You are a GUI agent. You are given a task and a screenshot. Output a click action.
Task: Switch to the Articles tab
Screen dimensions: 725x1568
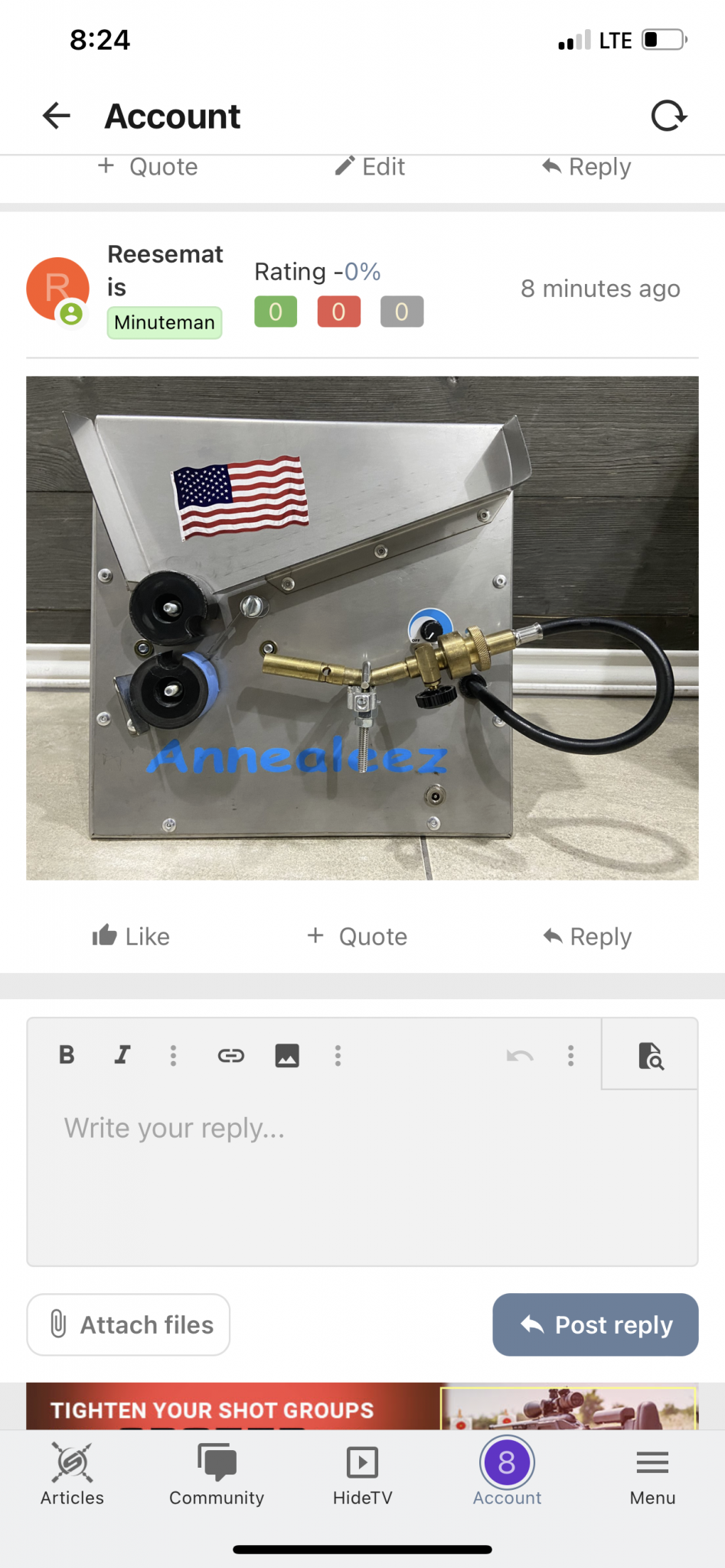point(72,1474)
